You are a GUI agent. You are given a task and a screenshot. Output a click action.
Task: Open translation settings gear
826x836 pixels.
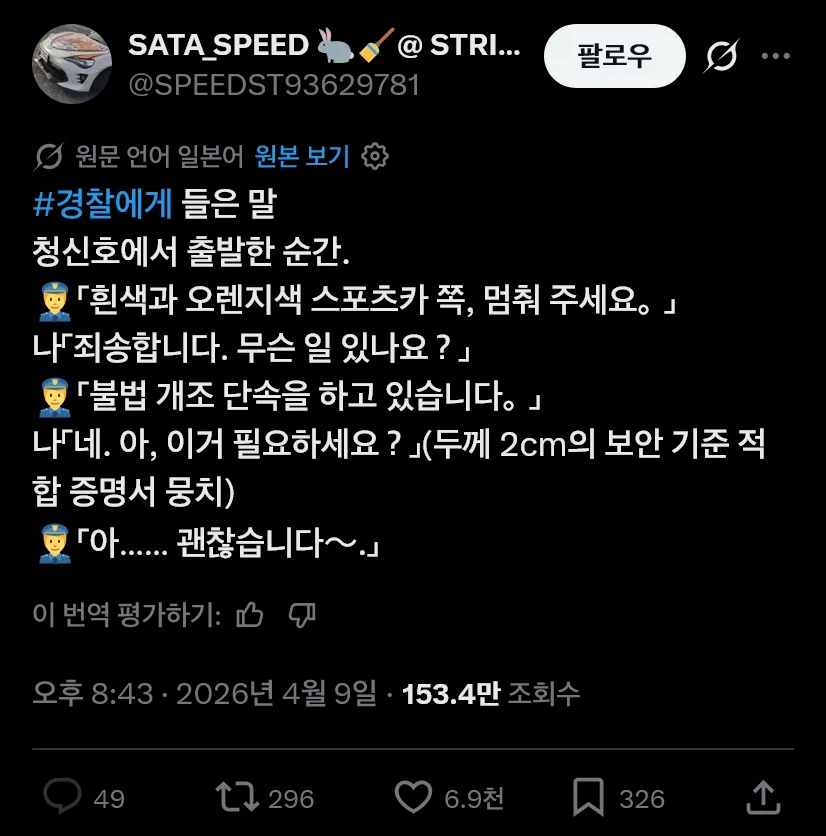[375, 157]
